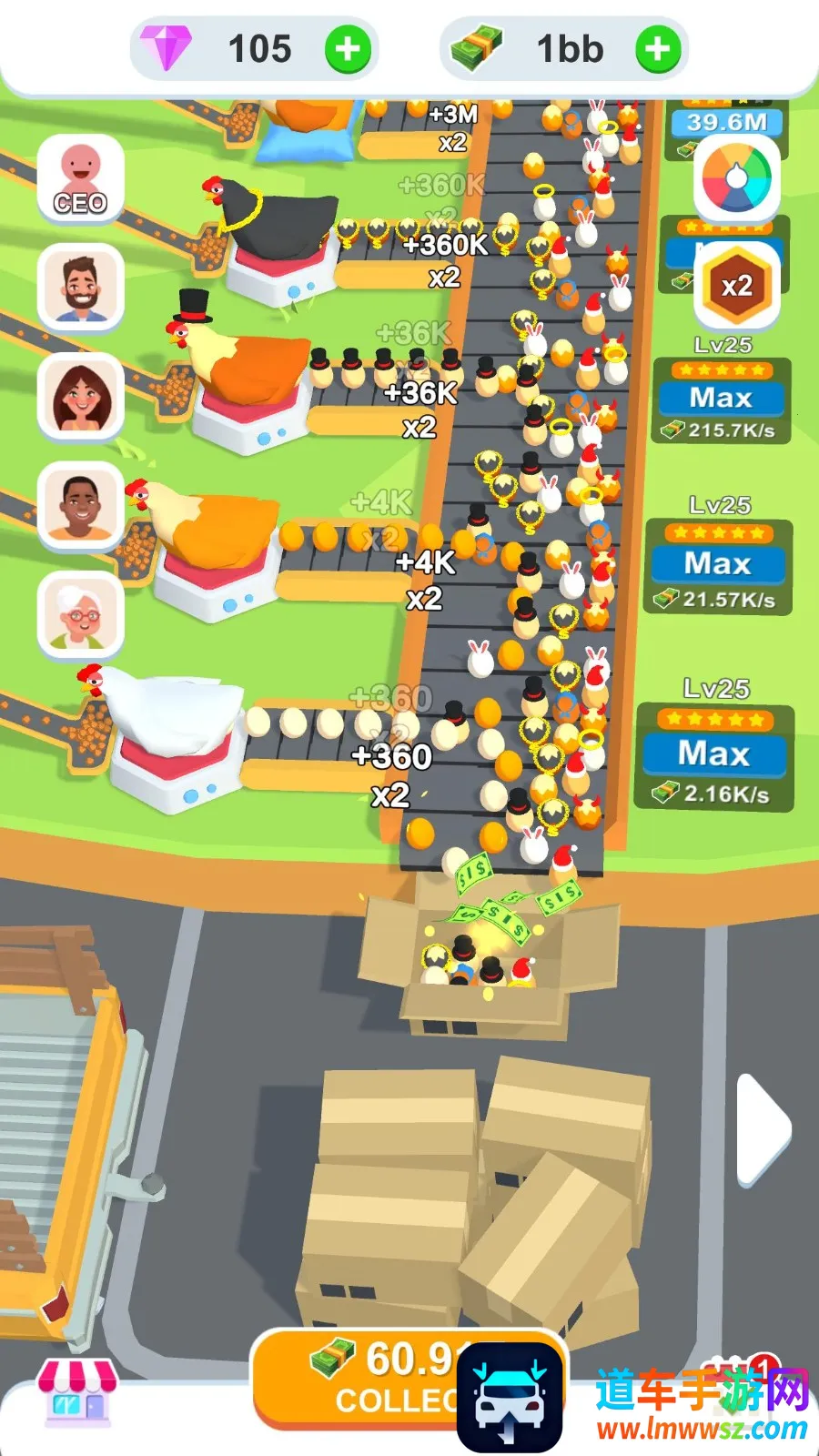
Task: Tap the Max upgrade showing 21.57K/s
Action: [718, 564]
